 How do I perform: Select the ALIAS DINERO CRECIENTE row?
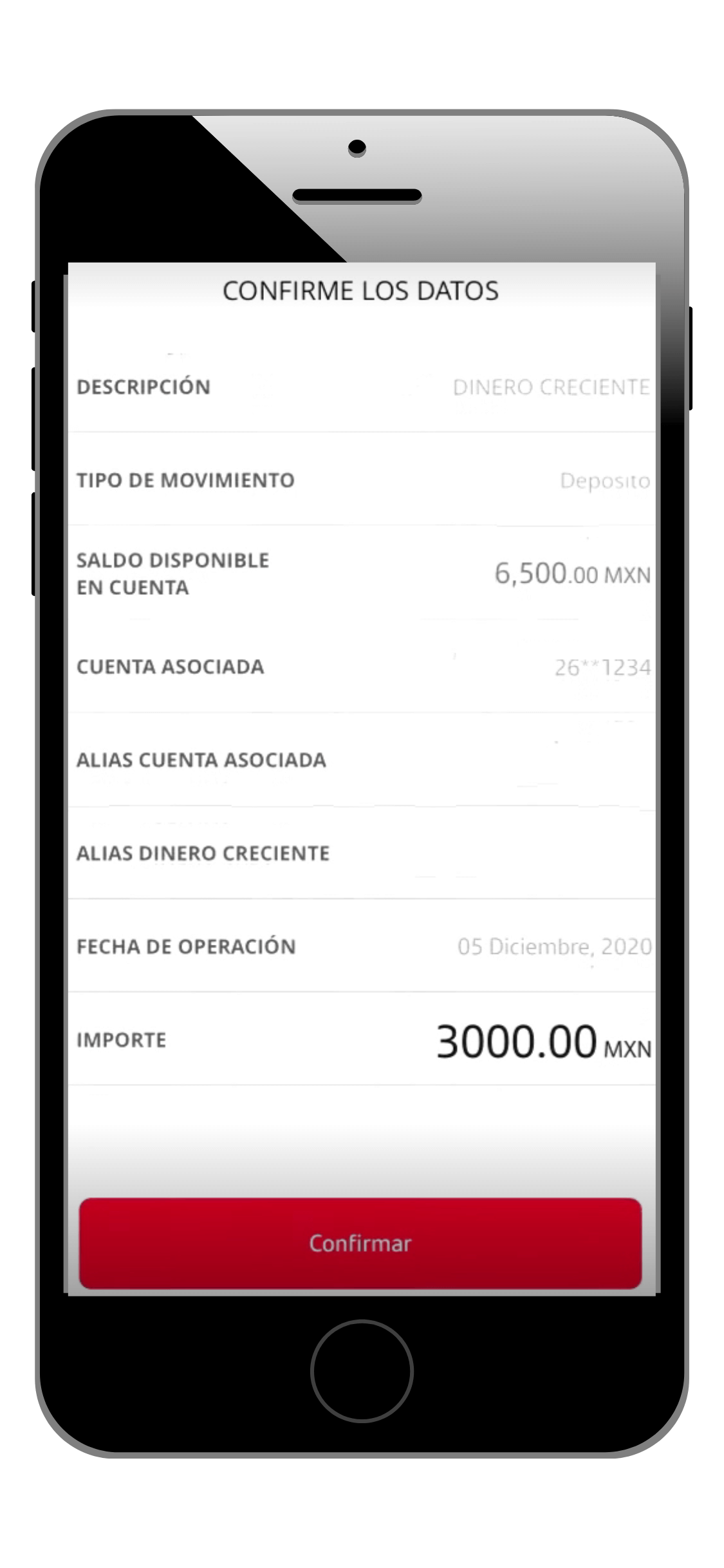[x=360, y=852]
